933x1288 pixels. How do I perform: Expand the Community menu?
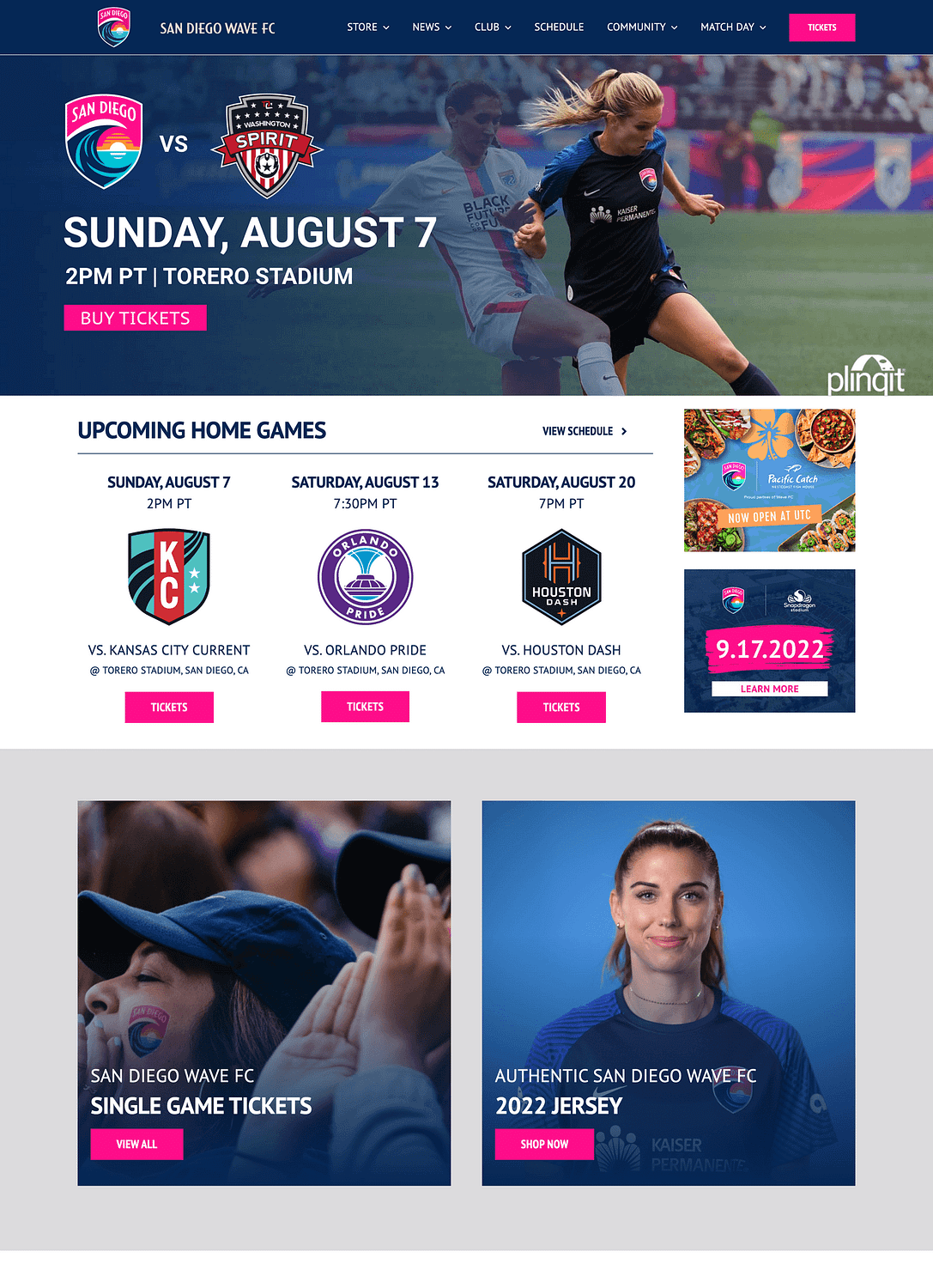tap(641, 27)
